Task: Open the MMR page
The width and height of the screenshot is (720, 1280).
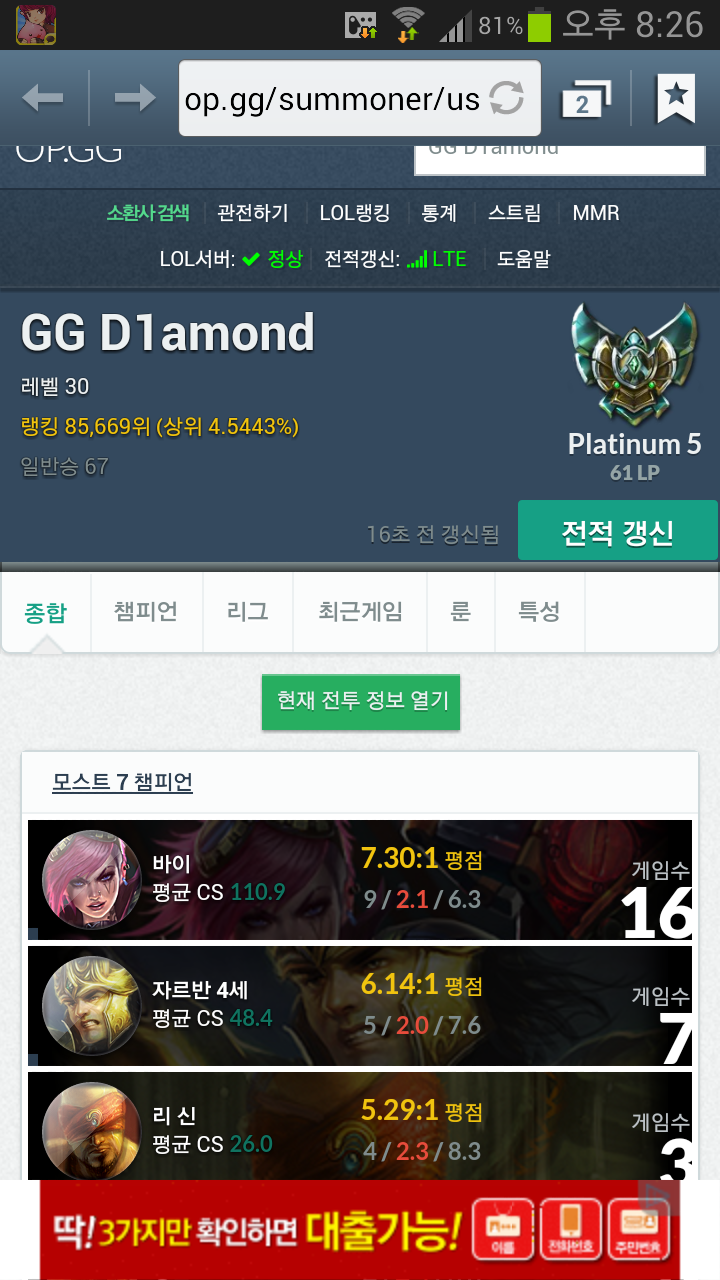Action: coord(596,213)
